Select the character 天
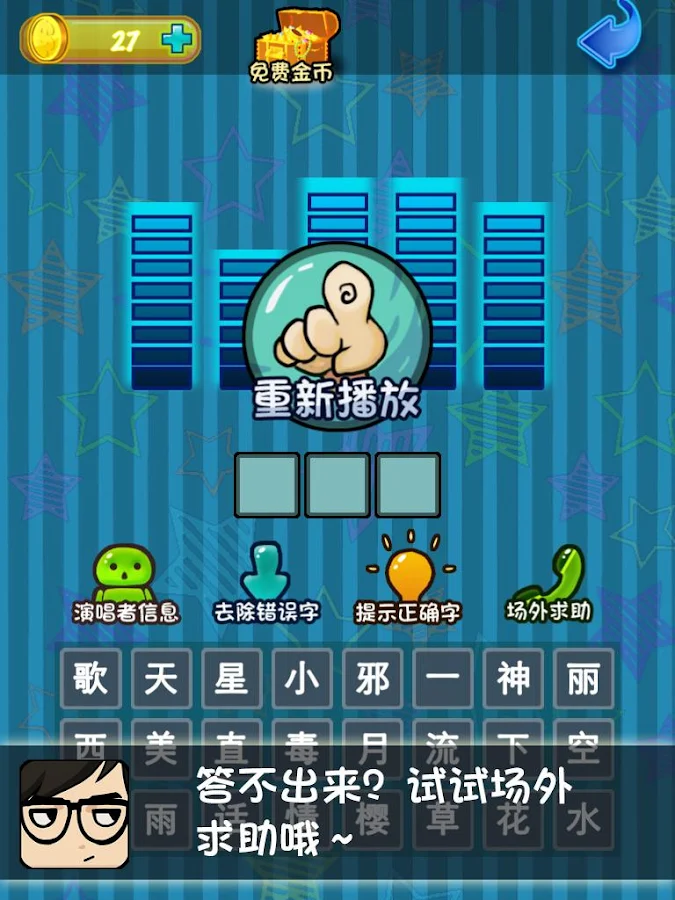Screen dimensions: 675x900 (x=161, y=680)
